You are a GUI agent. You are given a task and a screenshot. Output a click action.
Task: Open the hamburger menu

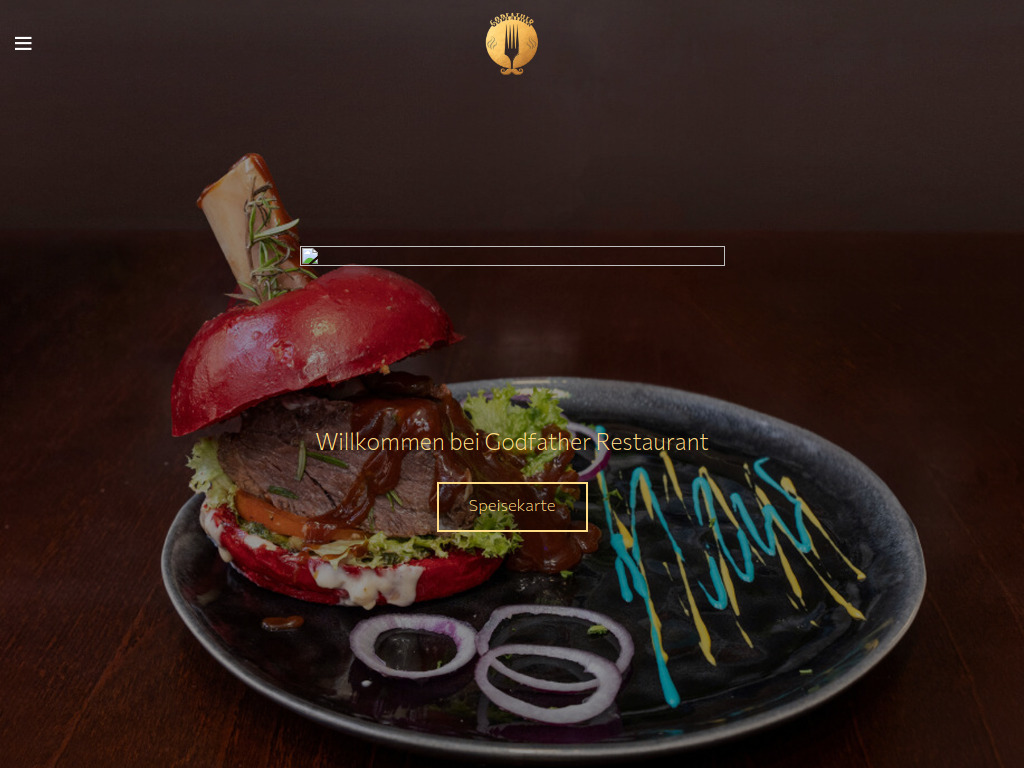point(23,44)
